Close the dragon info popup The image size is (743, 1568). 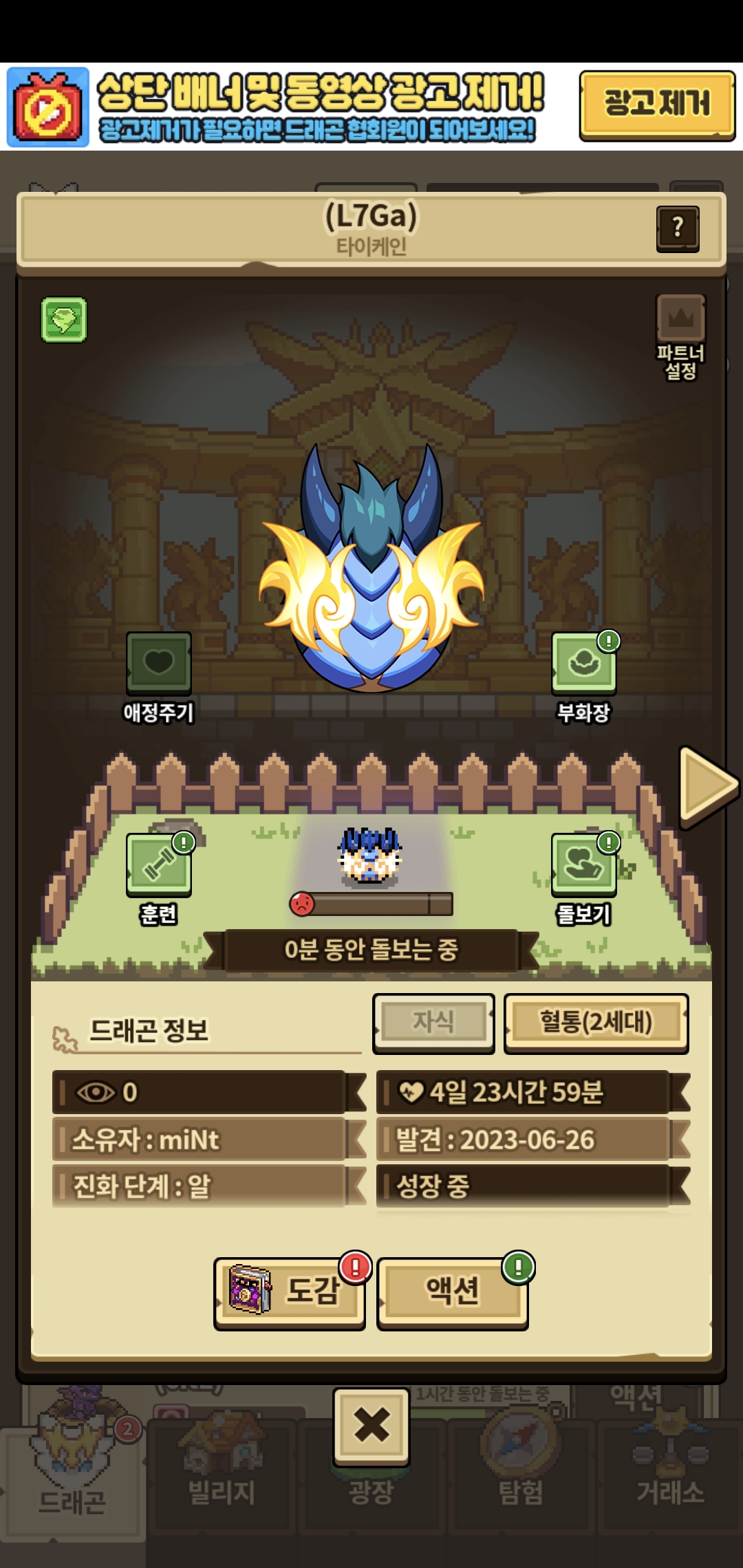(x=371, y=1425)
